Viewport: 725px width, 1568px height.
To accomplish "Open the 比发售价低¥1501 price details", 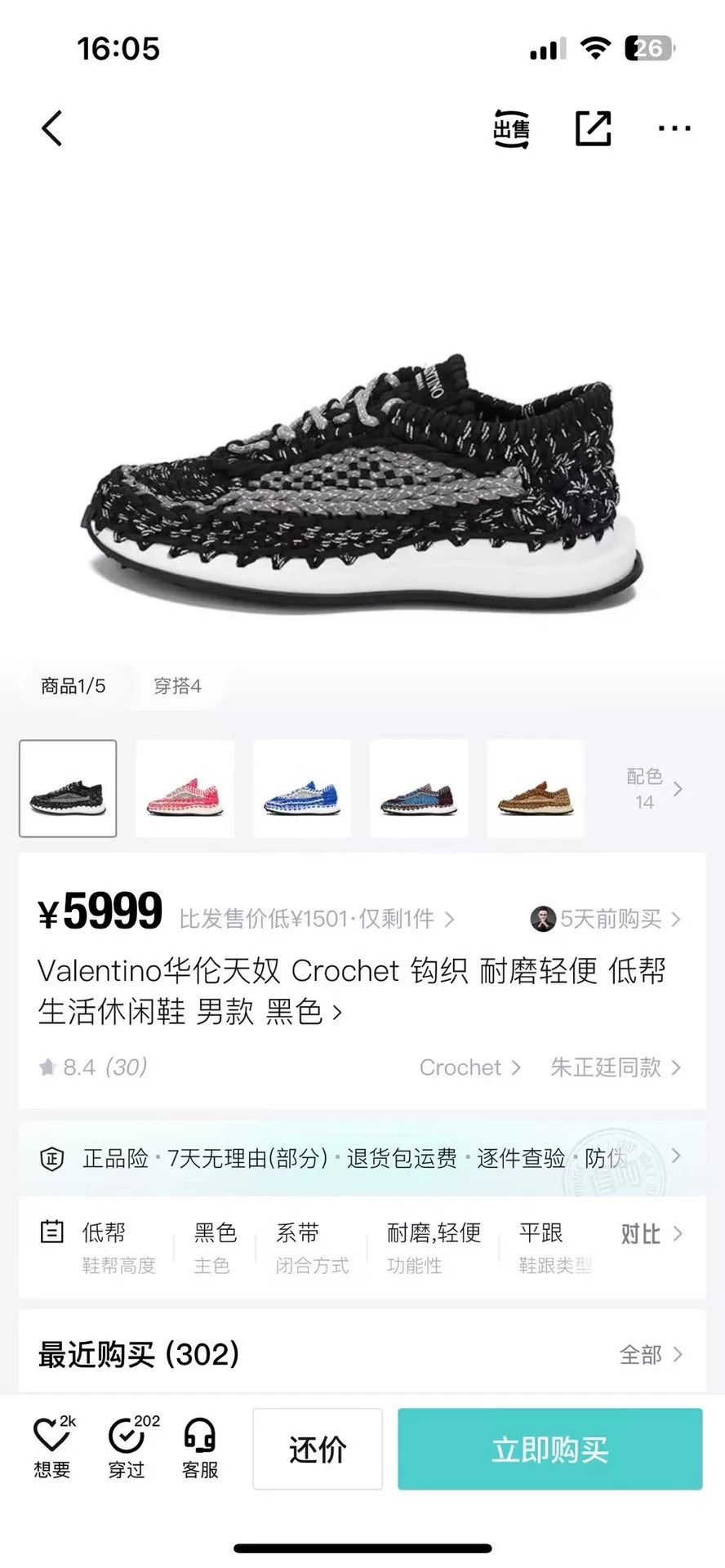I will pos(317,919).
